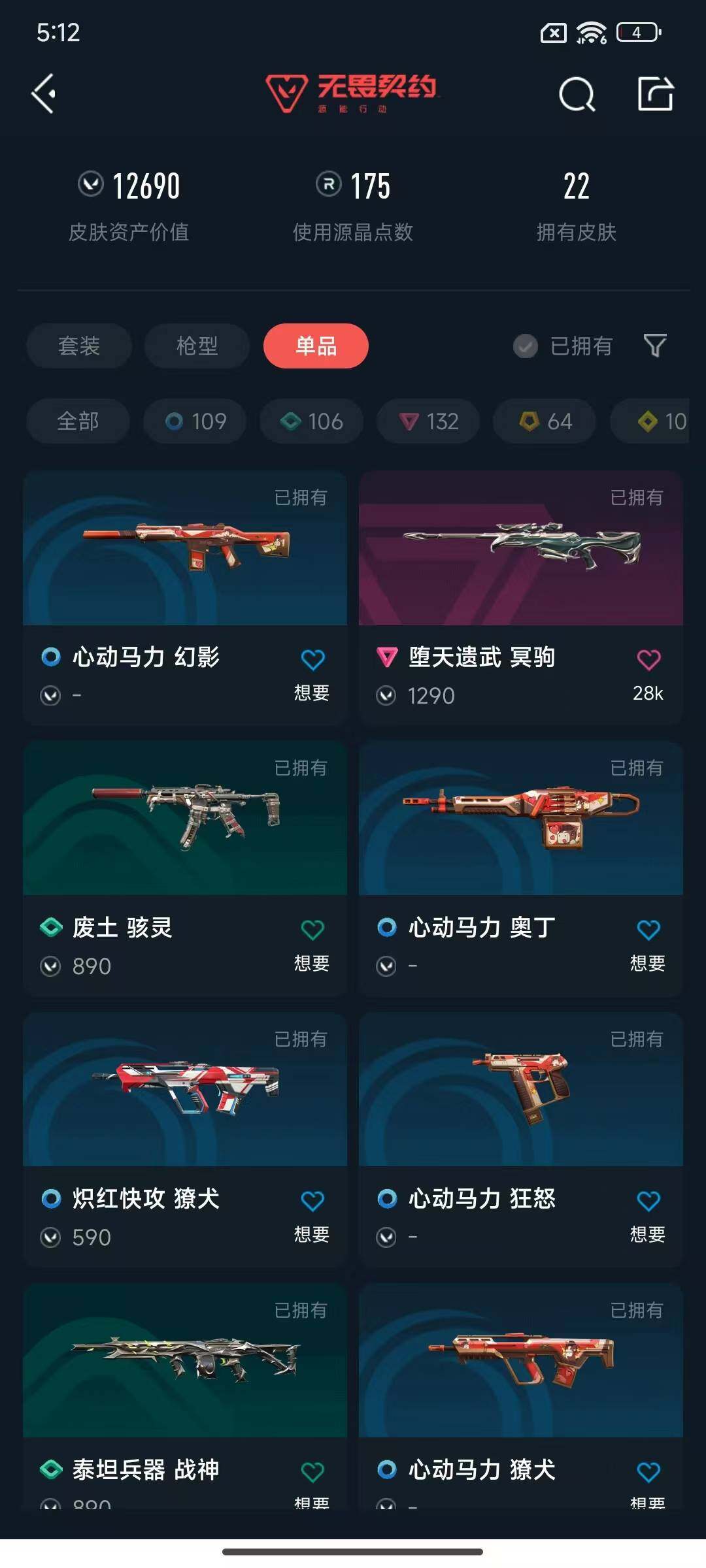Select the pink rarity filter showing 132

(x=427, y=421)
